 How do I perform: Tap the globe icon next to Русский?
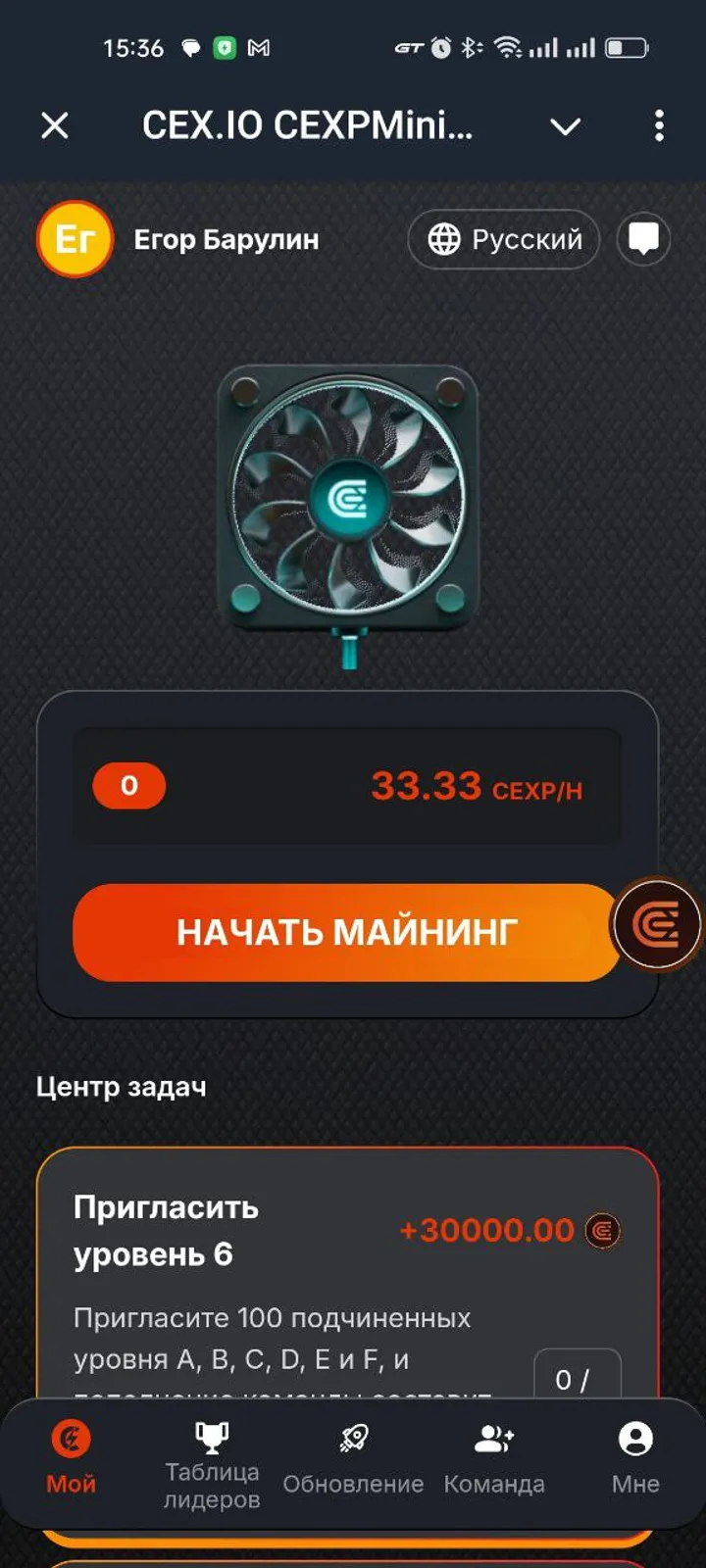click(443, 238)
